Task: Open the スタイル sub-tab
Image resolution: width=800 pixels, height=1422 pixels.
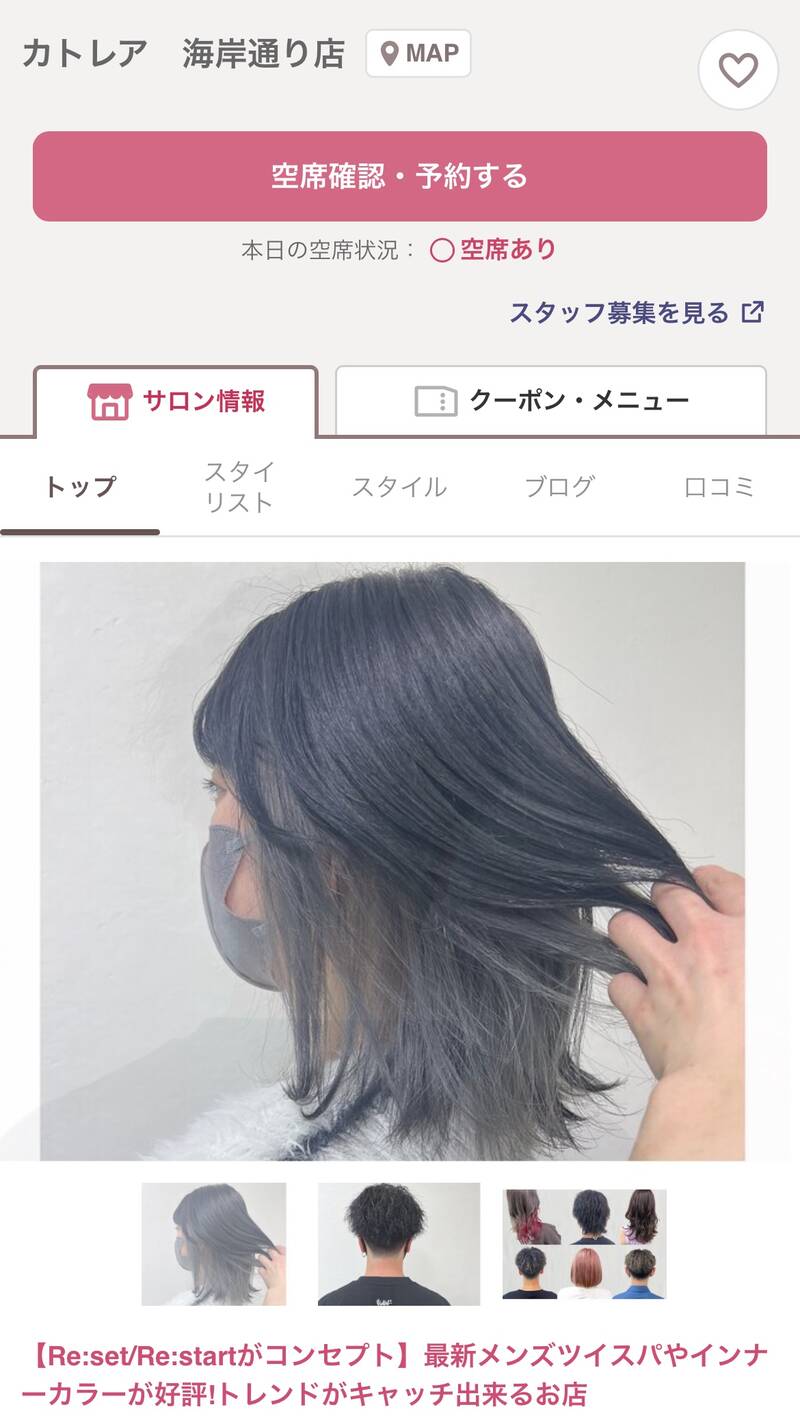Action: [399, 487]
